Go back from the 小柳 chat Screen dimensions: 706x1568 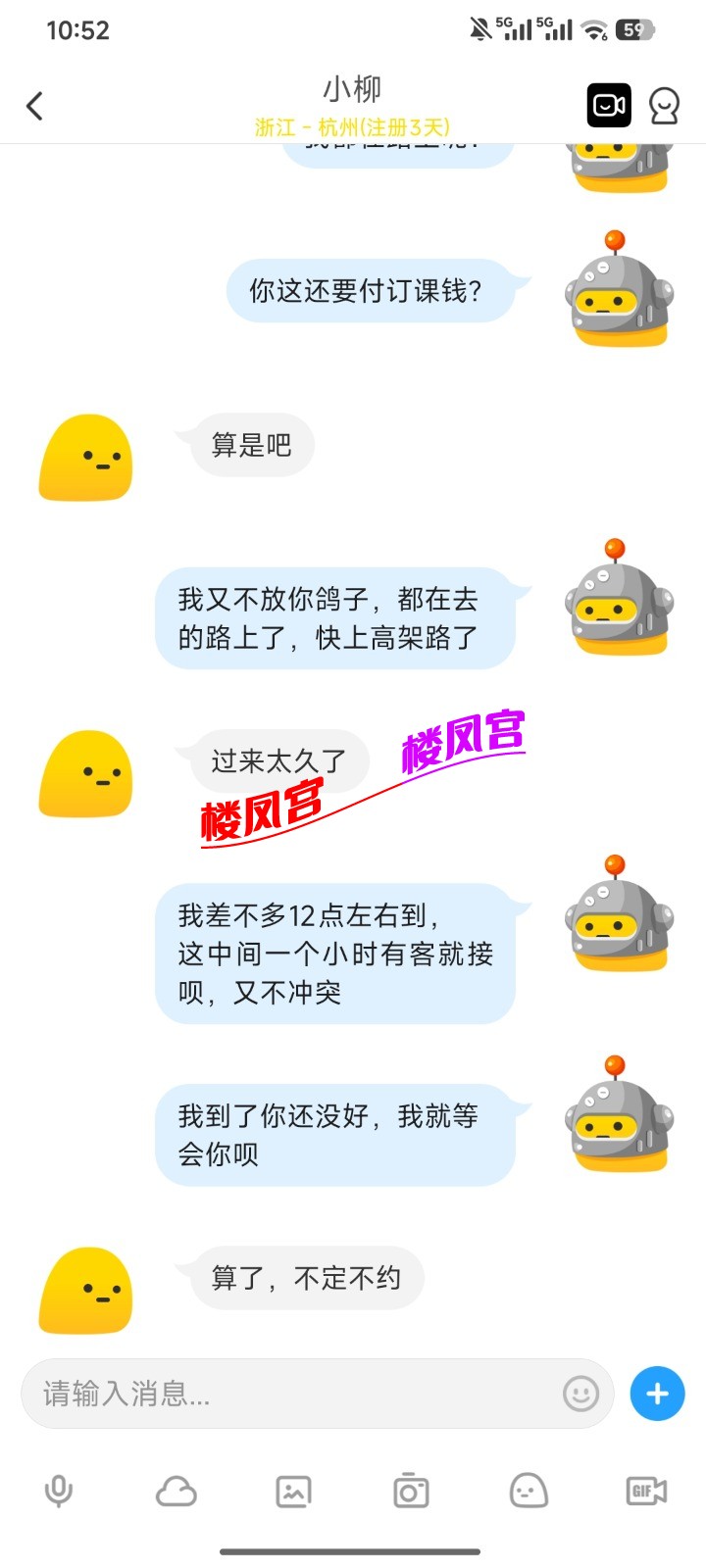[35, 106]
